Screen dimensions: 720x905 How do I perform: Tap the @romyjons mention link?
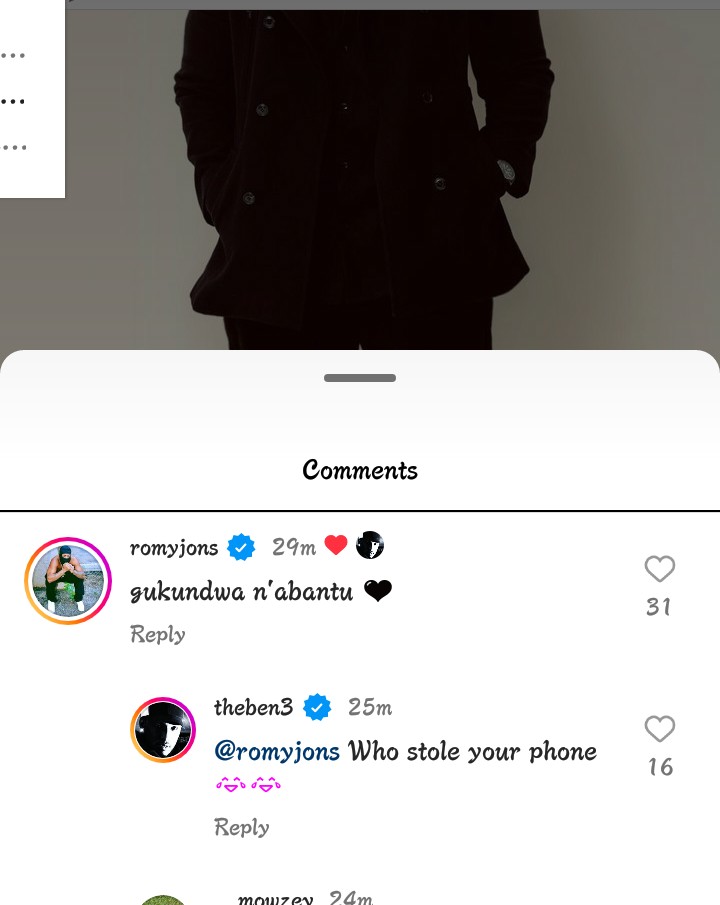point(277,751)
